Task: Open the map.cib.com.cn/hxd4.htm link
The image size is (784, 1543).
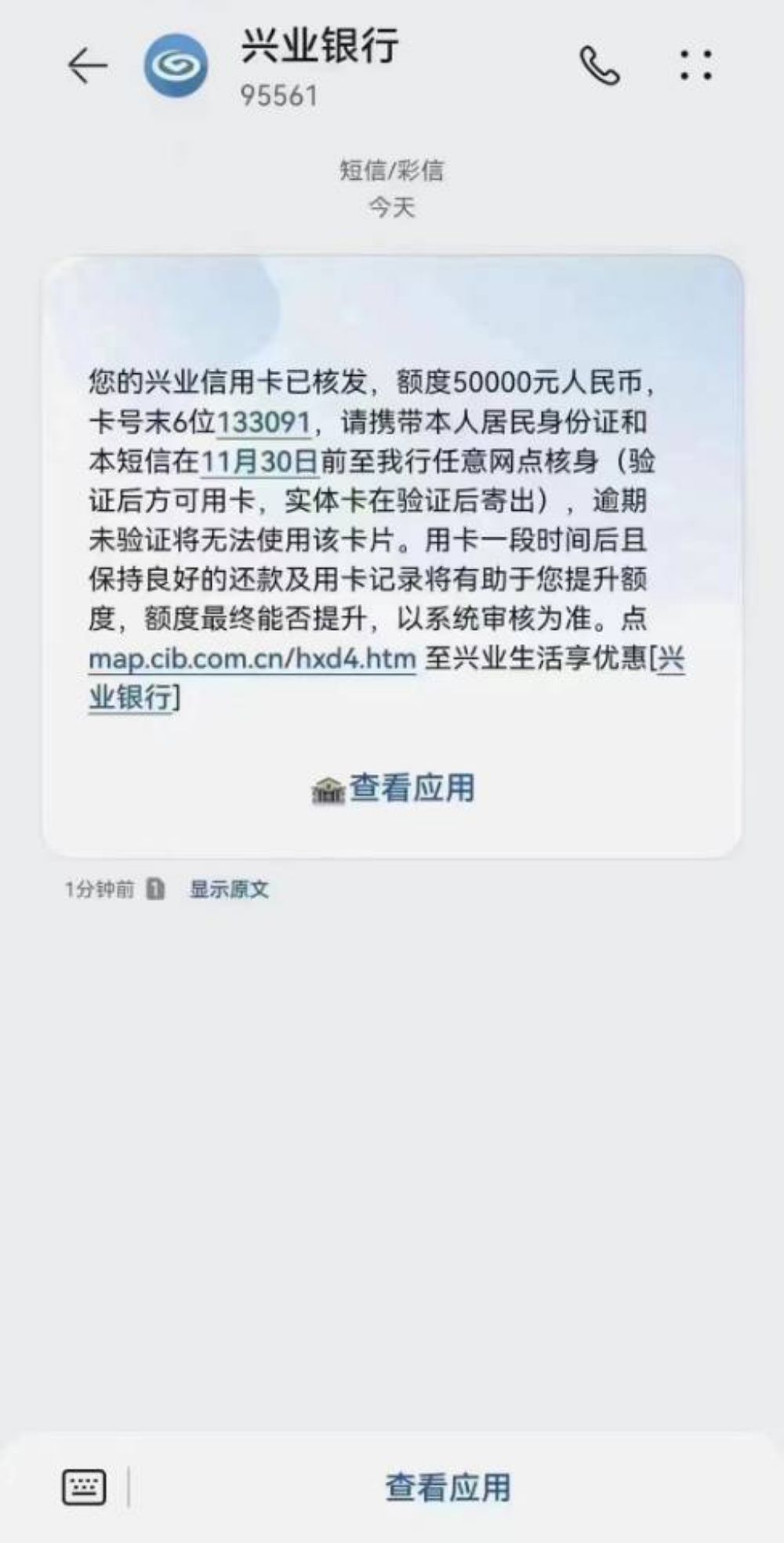Action: pos(252,658)
